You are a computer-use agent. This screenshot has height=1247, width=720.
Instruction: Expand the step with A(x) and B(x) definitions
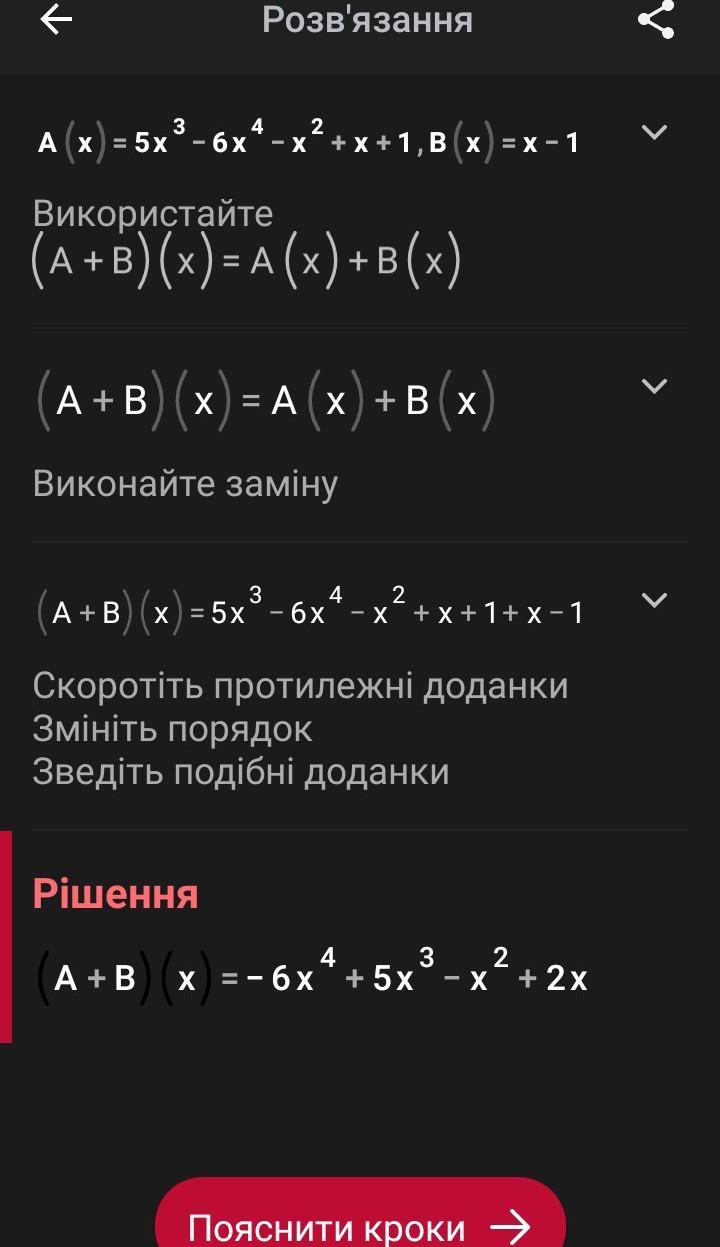[653, 132]
